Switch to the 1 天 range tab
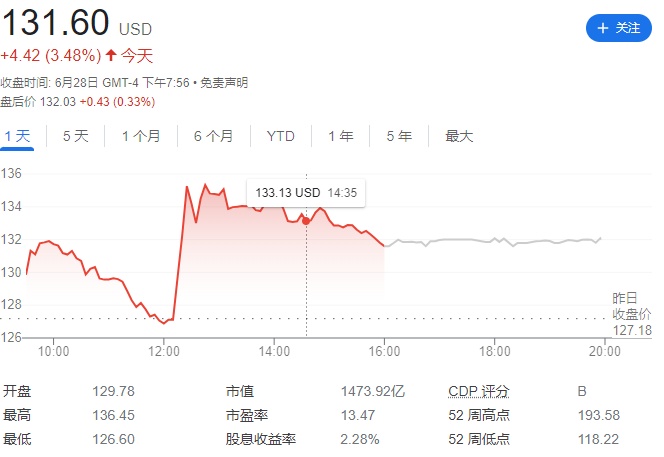Screen dimensions: 664x457 (x=17, y=136)
